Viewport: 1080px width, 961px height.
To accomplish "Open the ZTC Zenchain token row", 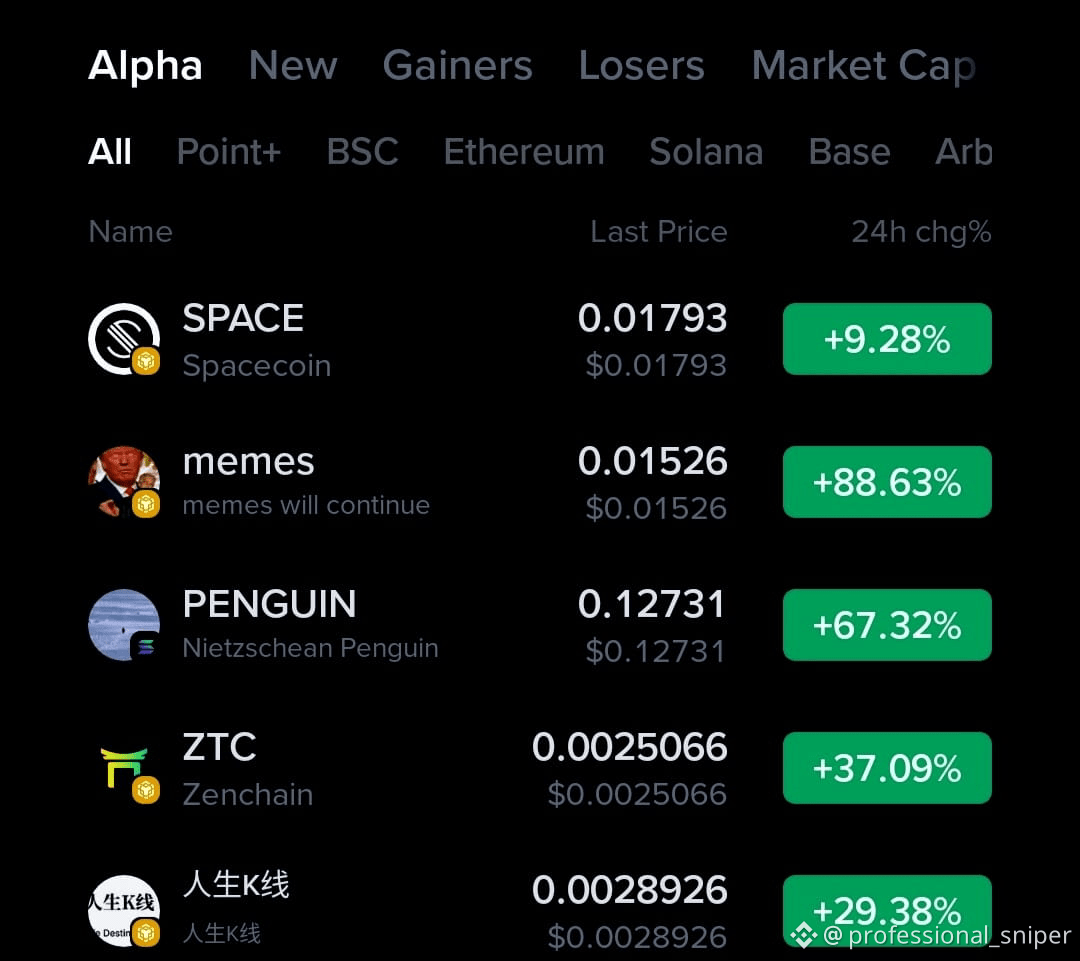I will [400, 768].
